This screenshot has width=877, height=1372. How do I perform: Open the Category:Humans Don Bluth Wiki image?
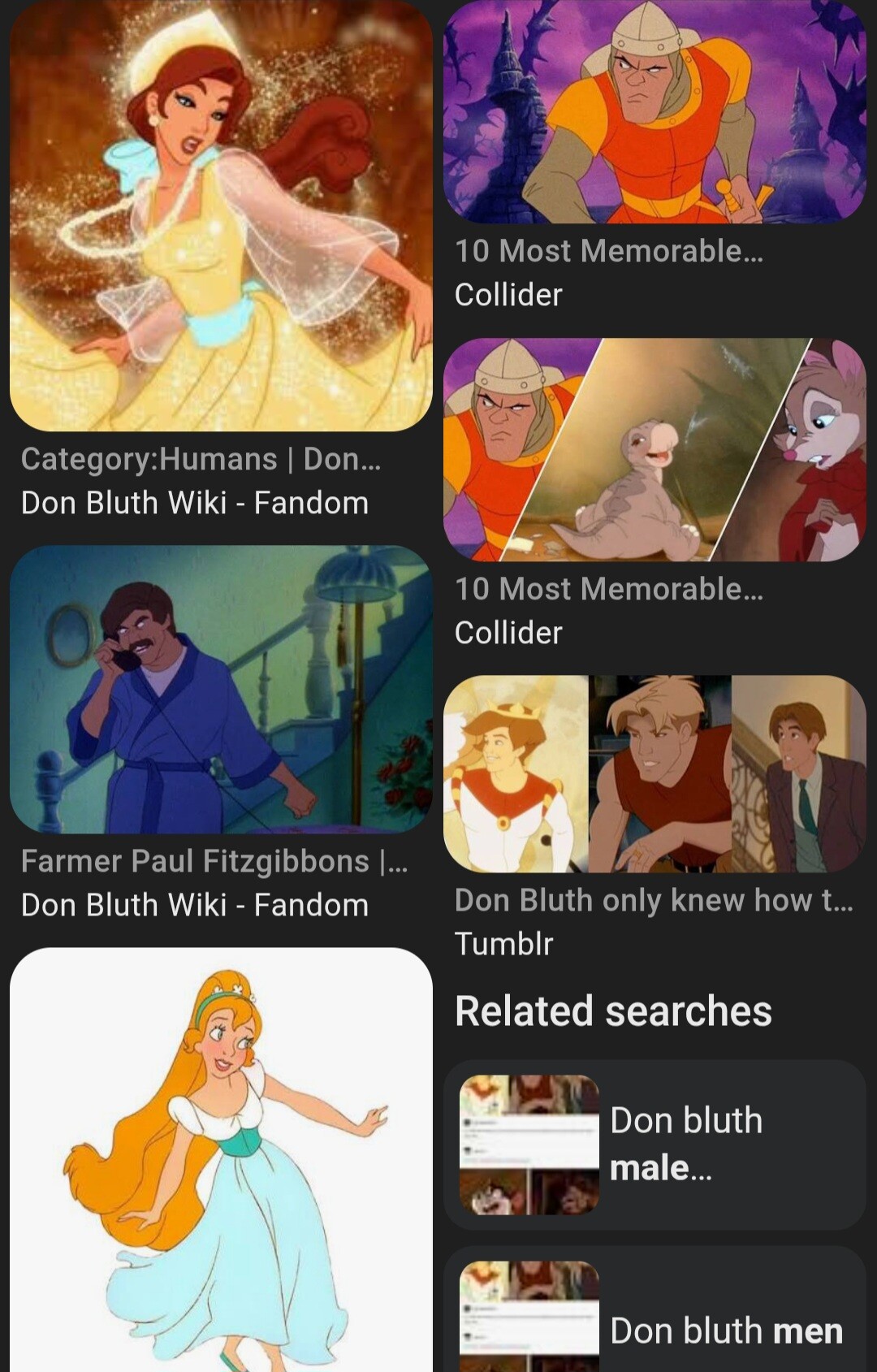(x=221, y=216)
